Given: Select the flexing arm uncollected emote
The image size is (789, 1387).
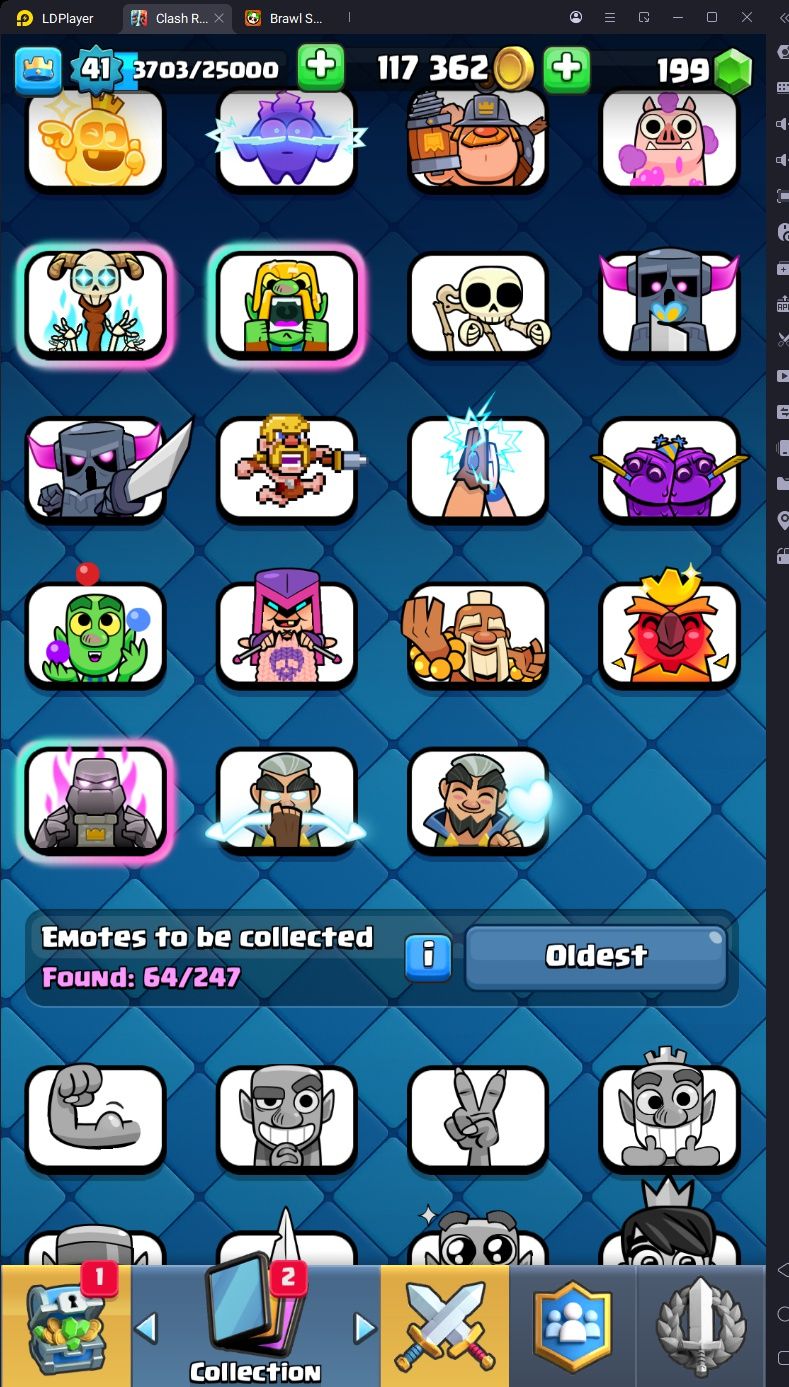Looking at the screenshot, I should tap(95, 1118).
